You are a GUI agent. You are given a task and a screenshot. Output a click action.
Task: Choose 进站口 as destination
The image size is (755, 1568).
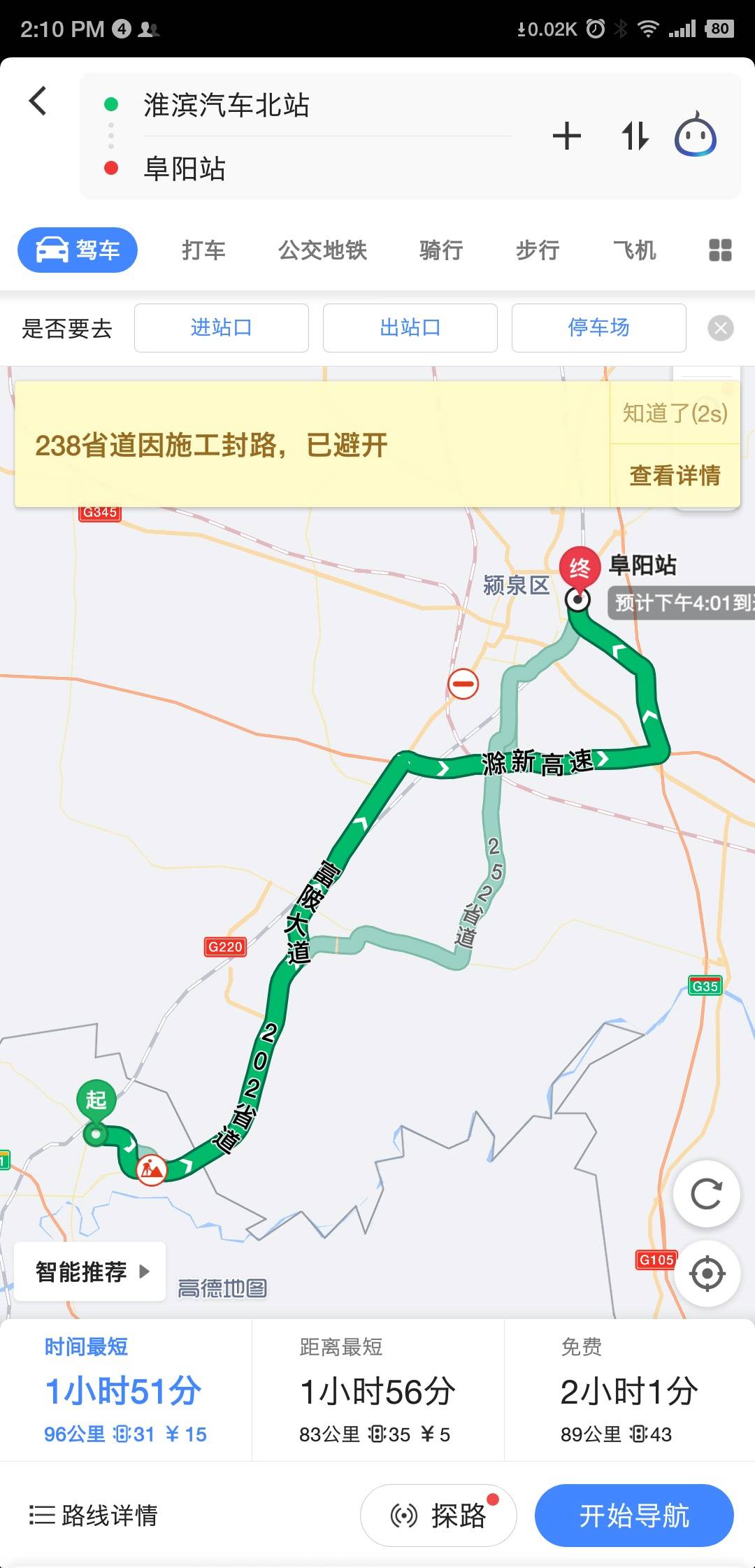[x=222, y=327]
